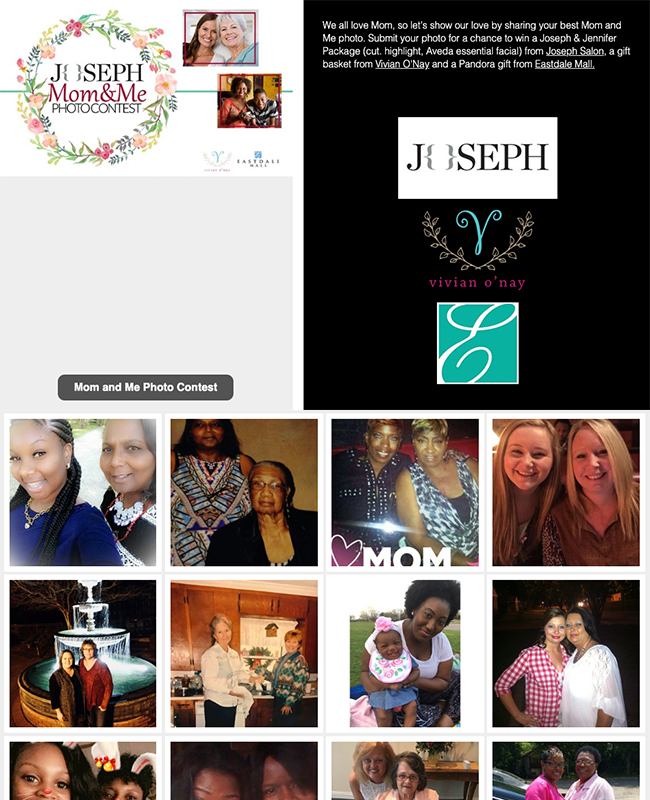Image resolution: width=650 pixels, height=800 pixels.
Task: Open the photo with bunny ears filter
Action: [x=83, y=772]
